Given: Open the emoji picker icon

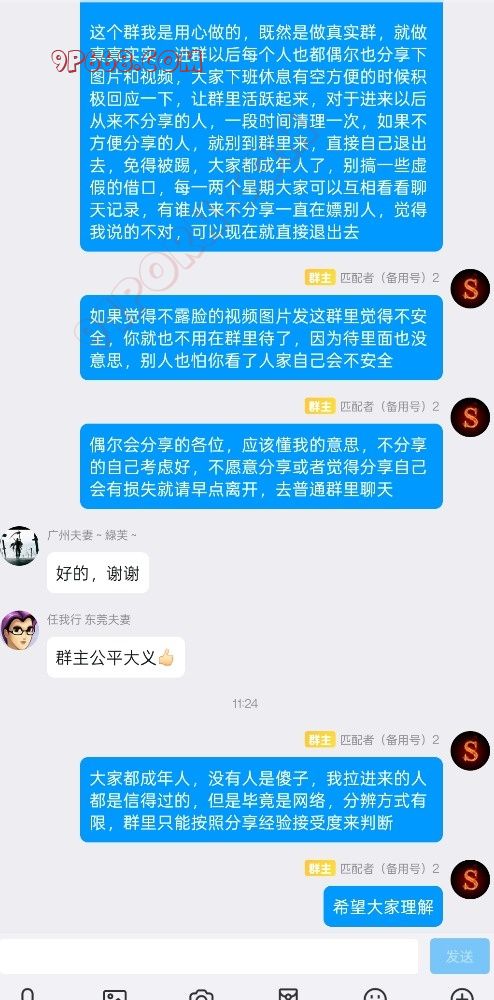Looking at the screenshot, I should click(x=375, y=994).
